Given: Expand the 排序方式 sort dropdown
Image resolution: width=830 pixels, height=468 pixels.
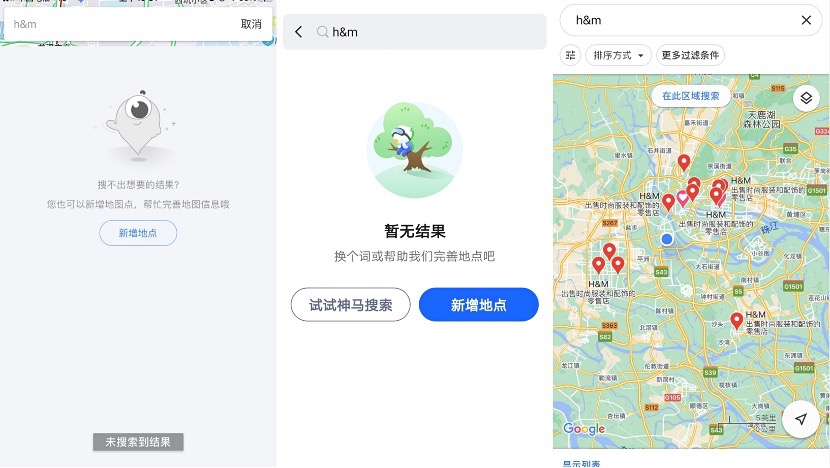Looking at the screenshot, I should click(618, 55).
